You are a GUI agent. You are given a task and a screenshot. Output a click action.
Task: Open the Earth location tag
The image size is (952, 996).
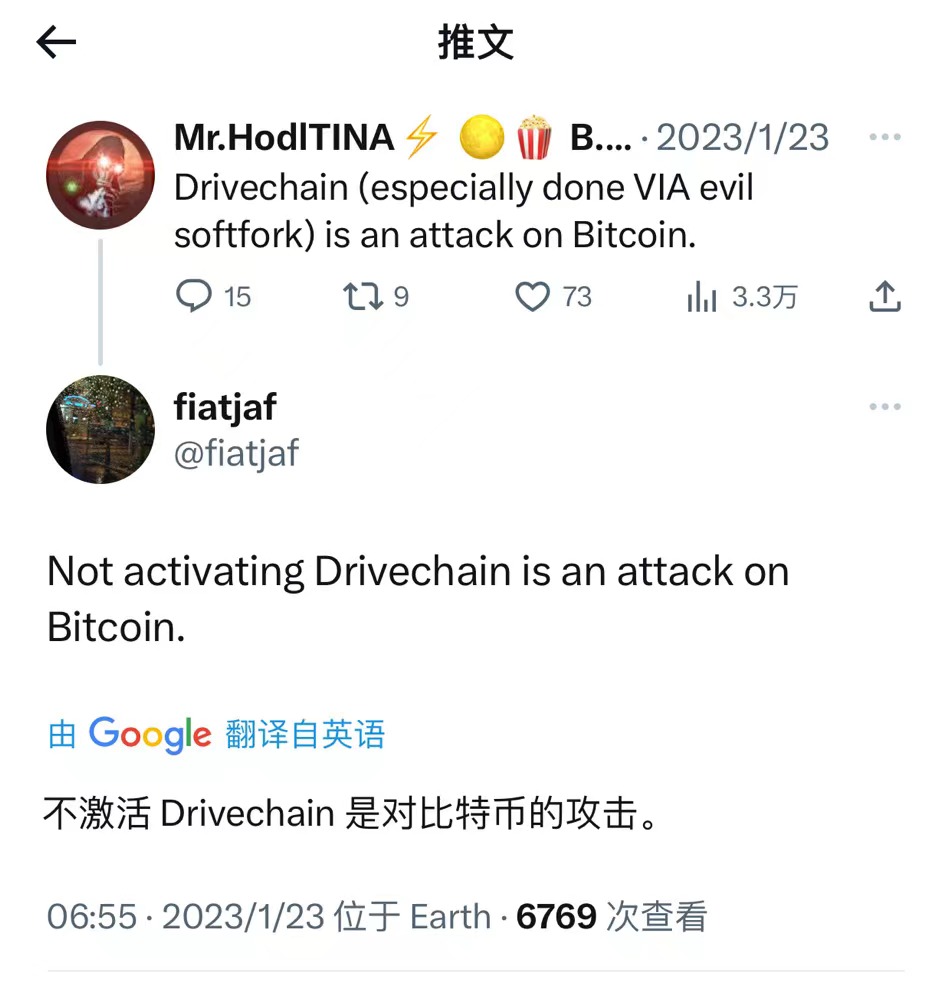(451, 916)
